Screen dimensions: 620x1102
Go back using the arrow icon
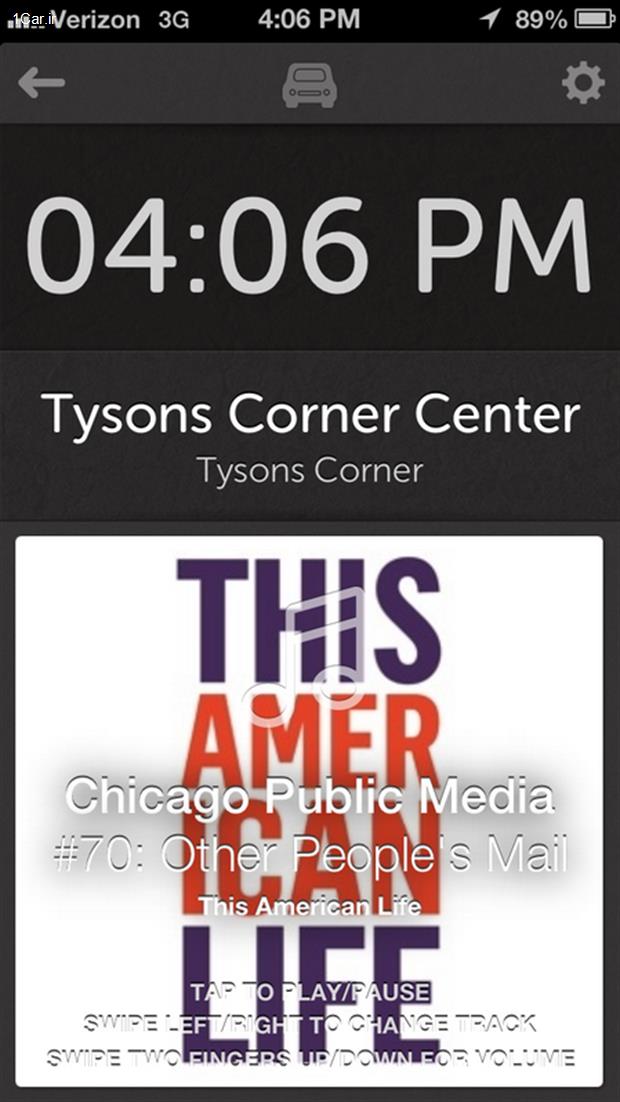(x=41, y=84)
